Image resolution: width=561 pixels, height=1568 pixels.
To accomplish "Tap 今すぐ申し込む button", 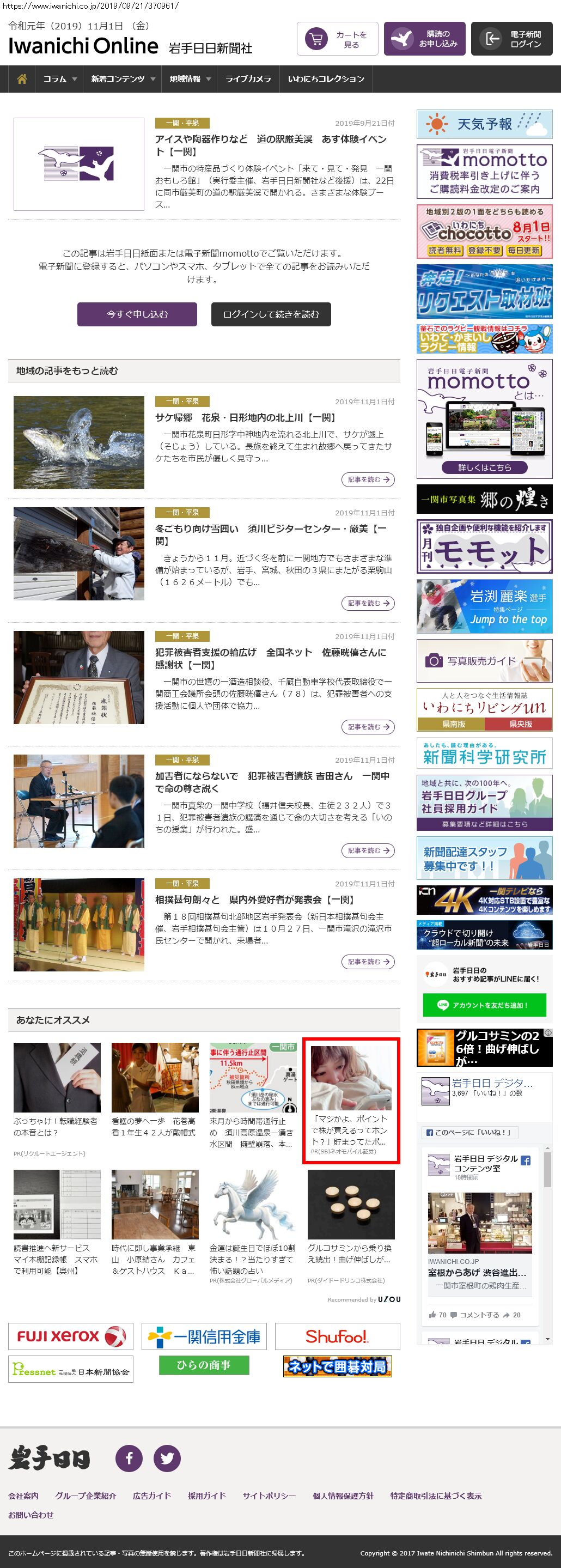I will tap(137, 314).
